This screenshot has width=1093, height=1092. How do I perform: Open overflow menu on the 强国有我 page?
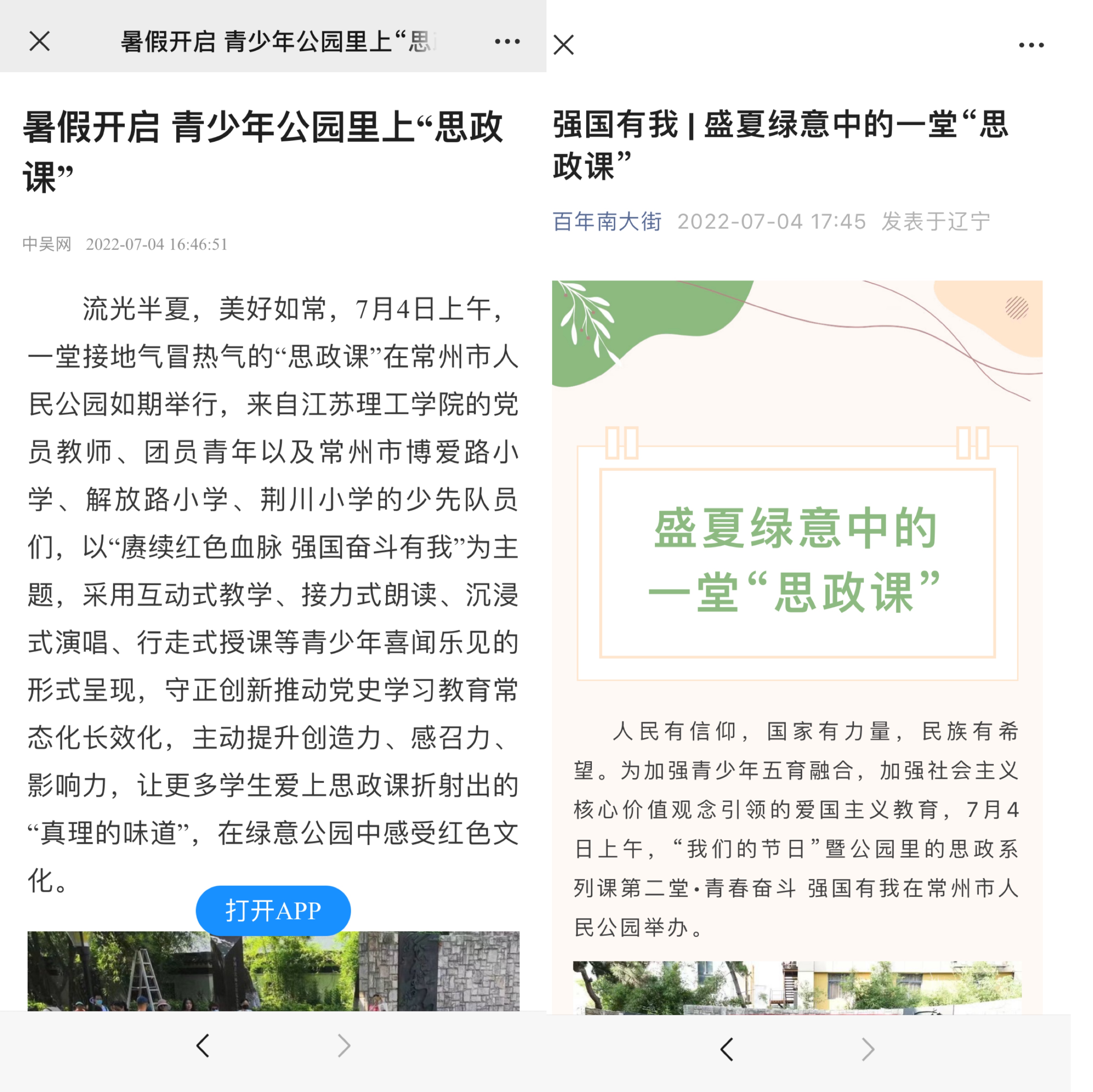(x=1031, y=45)
